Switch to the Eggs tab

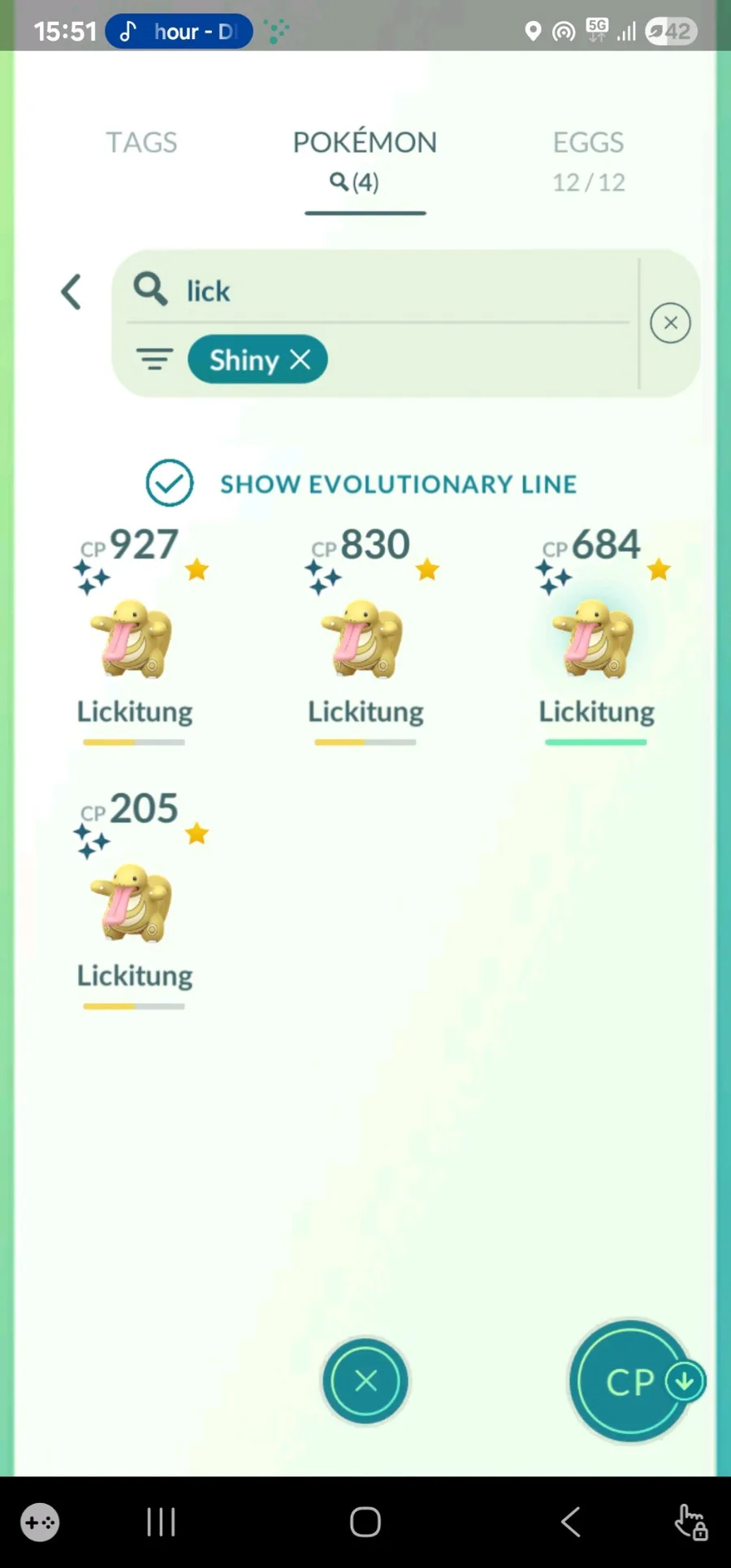point(589,161)
